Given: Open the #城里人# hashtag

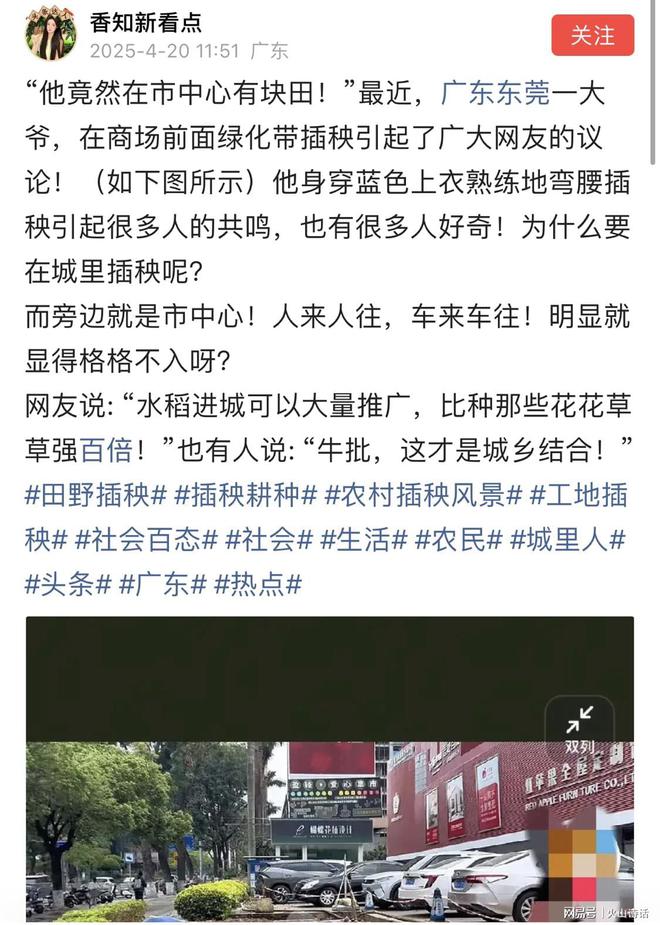Looking at the screenshot, I should click(567, 540).
